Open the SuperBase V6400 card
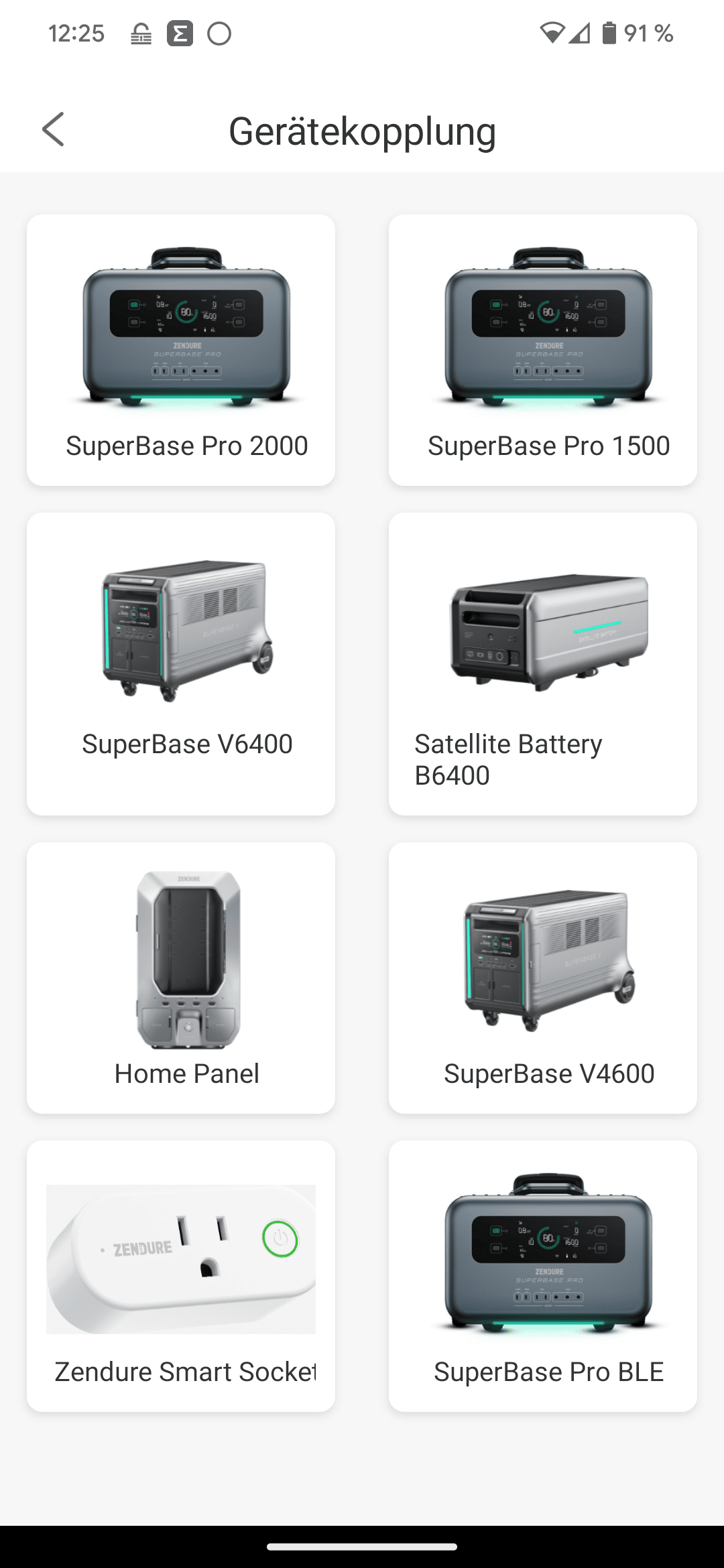This screenshot has width=724, height=1568. coord(181,663)
